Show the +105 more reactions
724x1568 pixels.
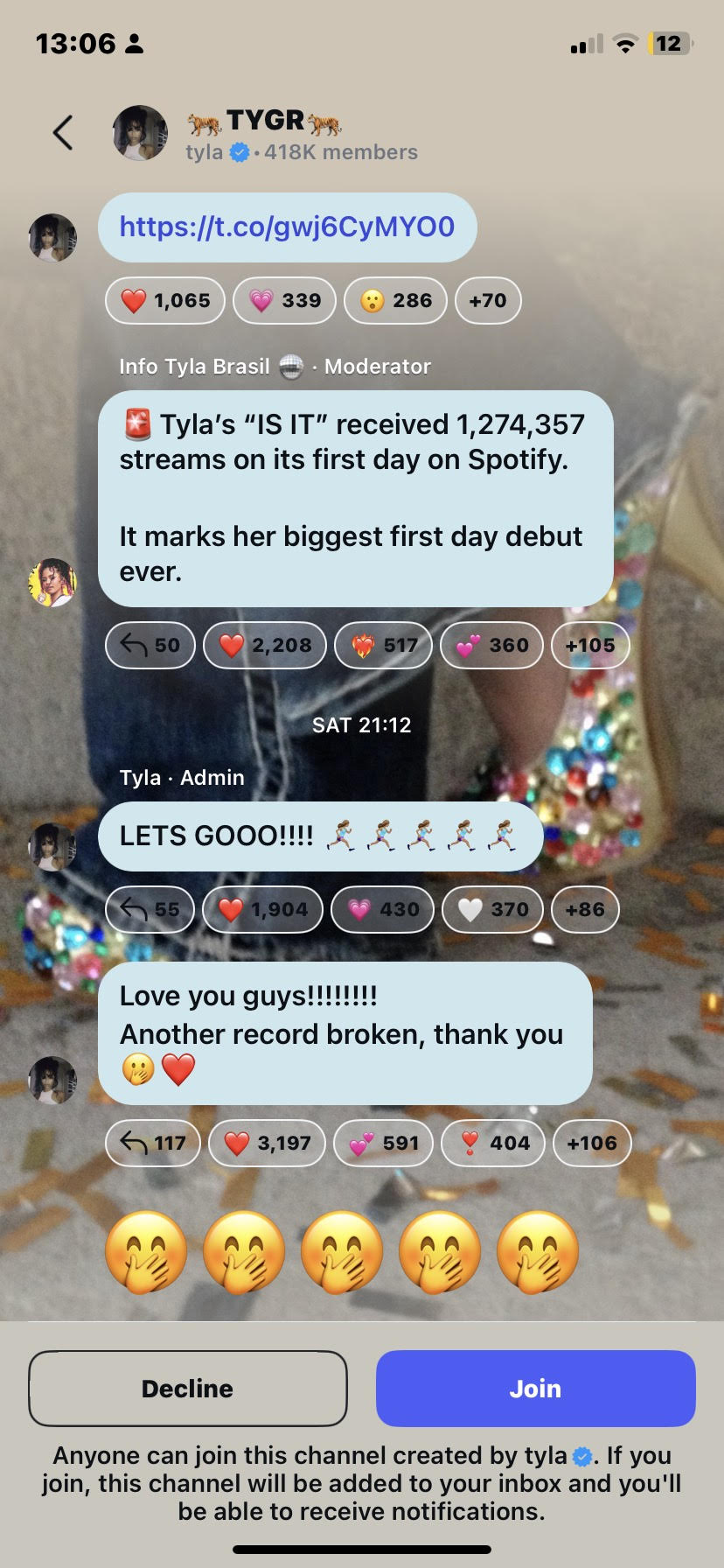pos(590,646)
